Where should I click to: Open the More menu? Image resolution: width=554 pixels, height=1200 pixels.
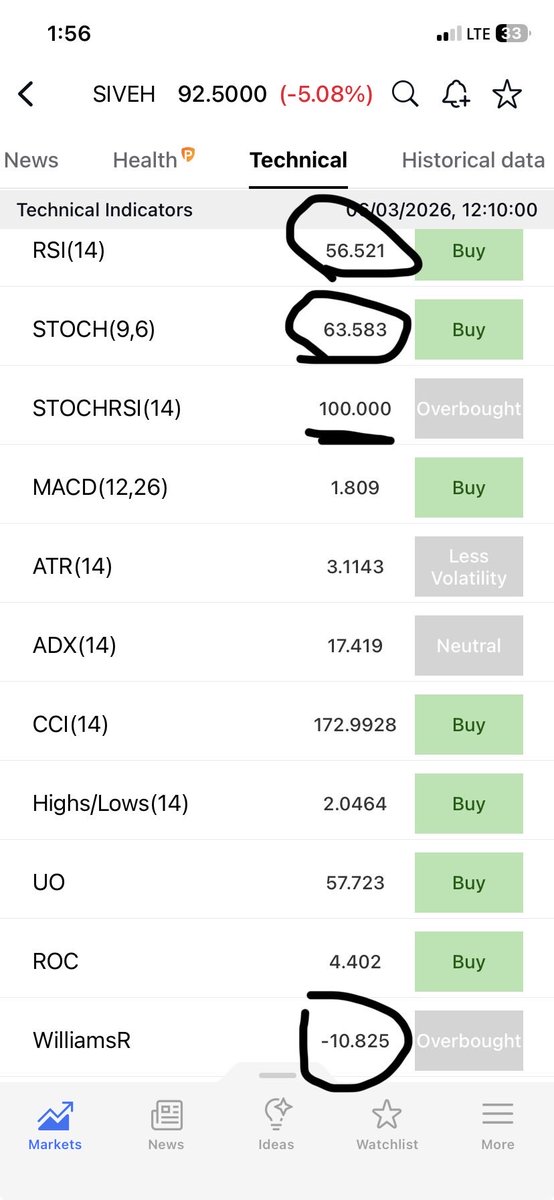pos(497,1125)
